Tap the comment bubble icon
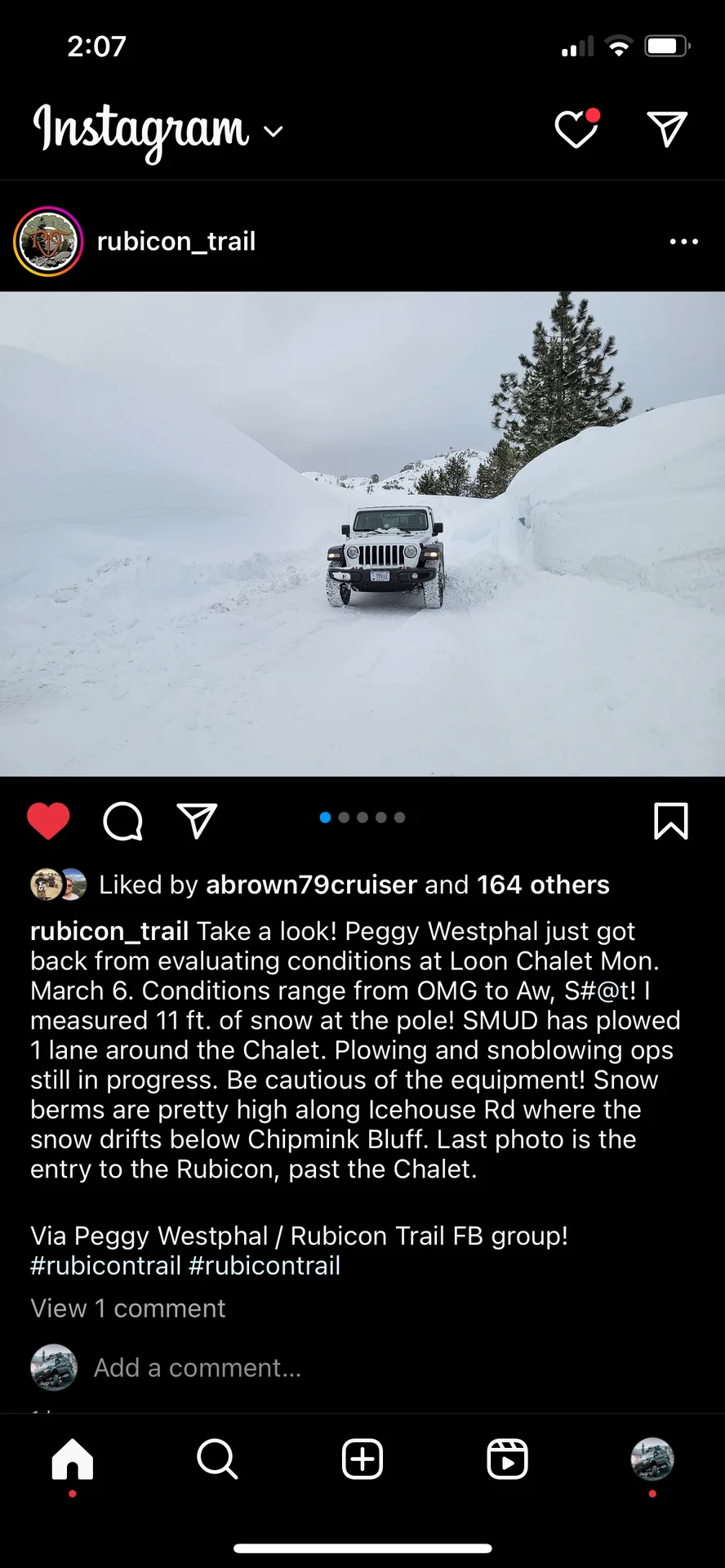Image resolution: width=725 pixels, height=1568 pixels. 123,821
